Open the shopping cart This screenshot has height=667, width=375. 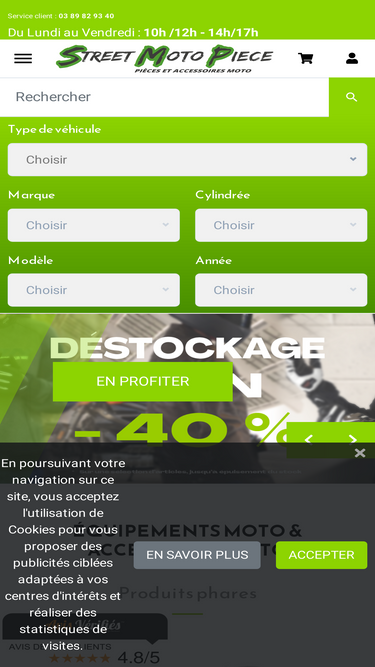305,58
